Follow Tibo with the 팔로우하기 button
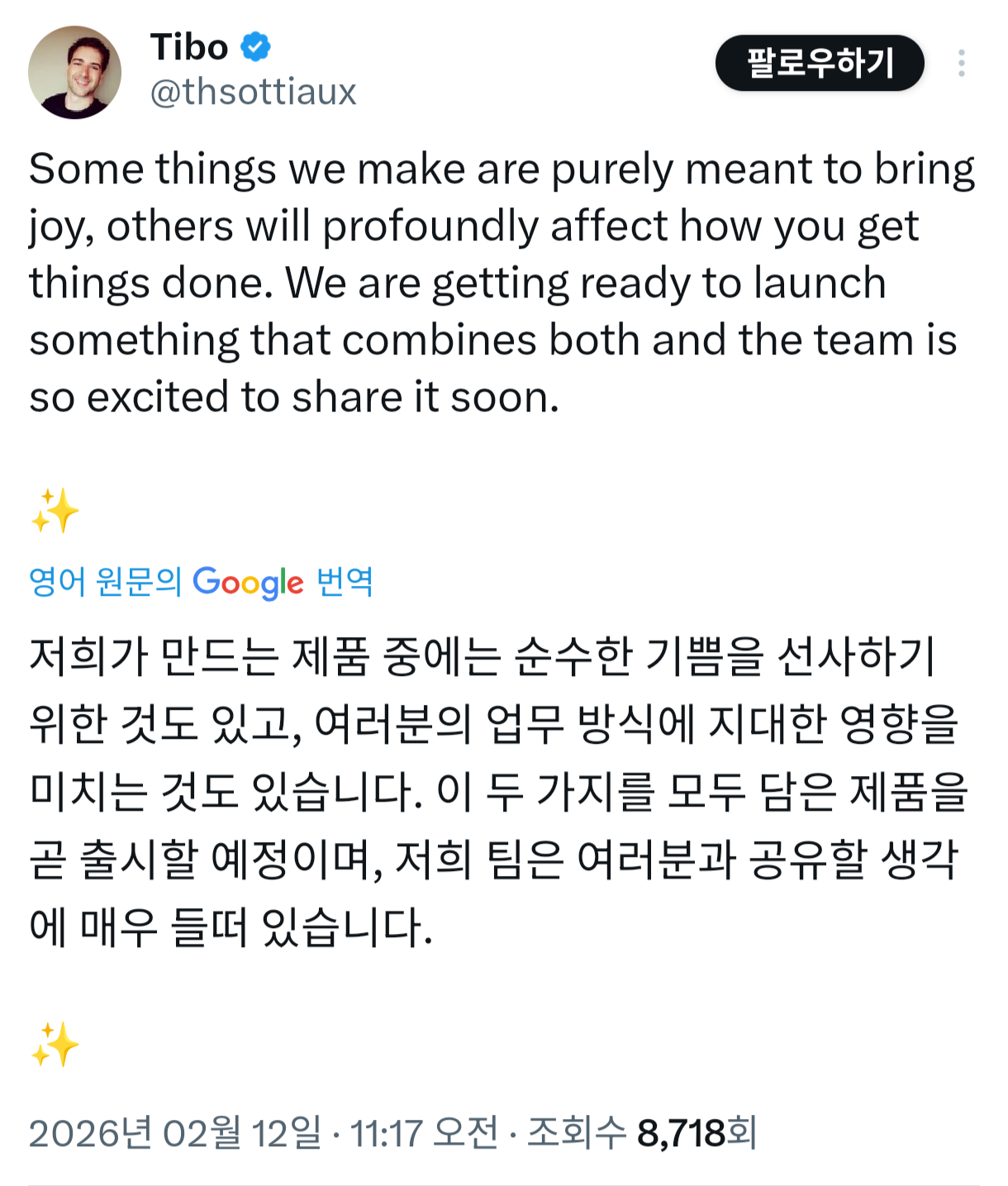The image size is (1008, 1186). [819, 63]
